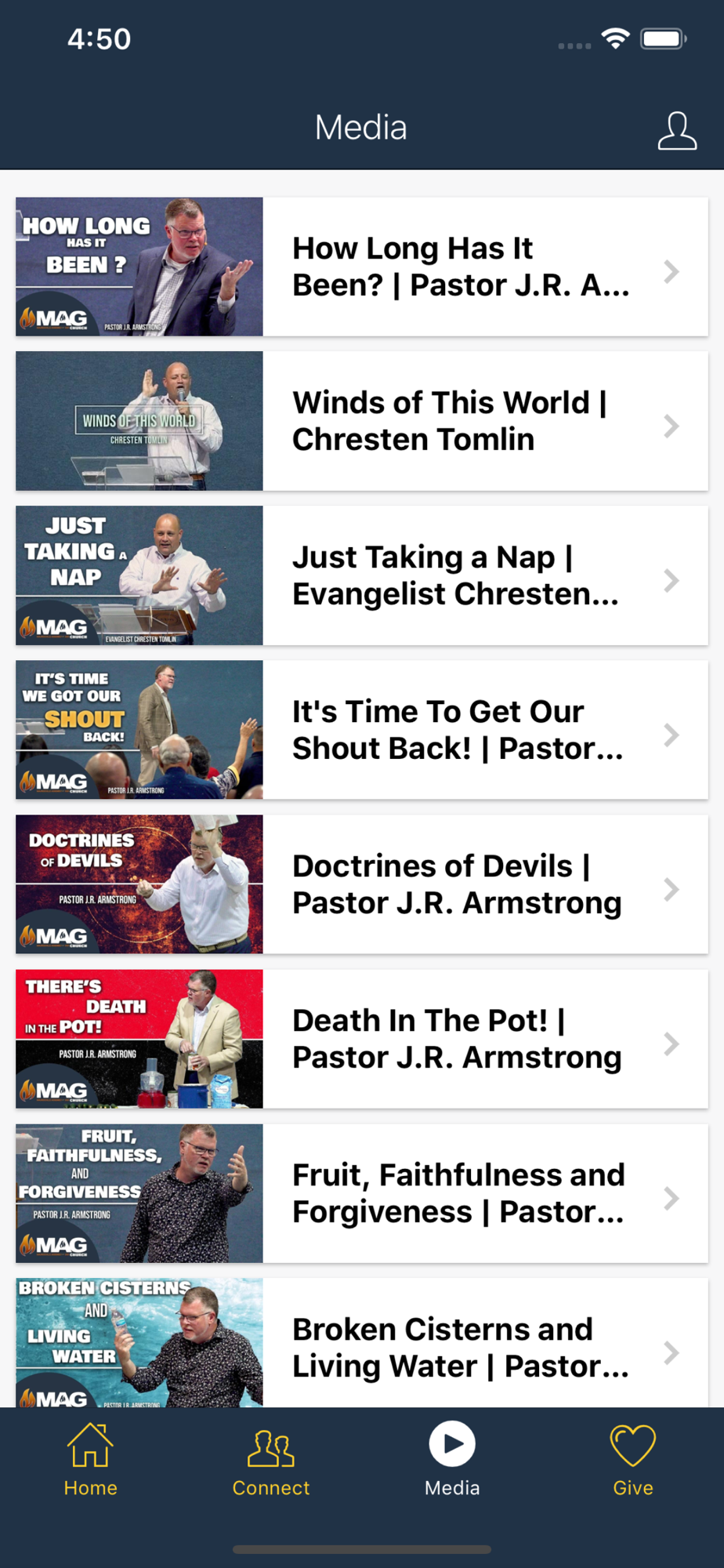Select Fruit, Faithfulness and Forgiveness sermon
Viewport: 724px width, 1568px height.
[461, 1193]
